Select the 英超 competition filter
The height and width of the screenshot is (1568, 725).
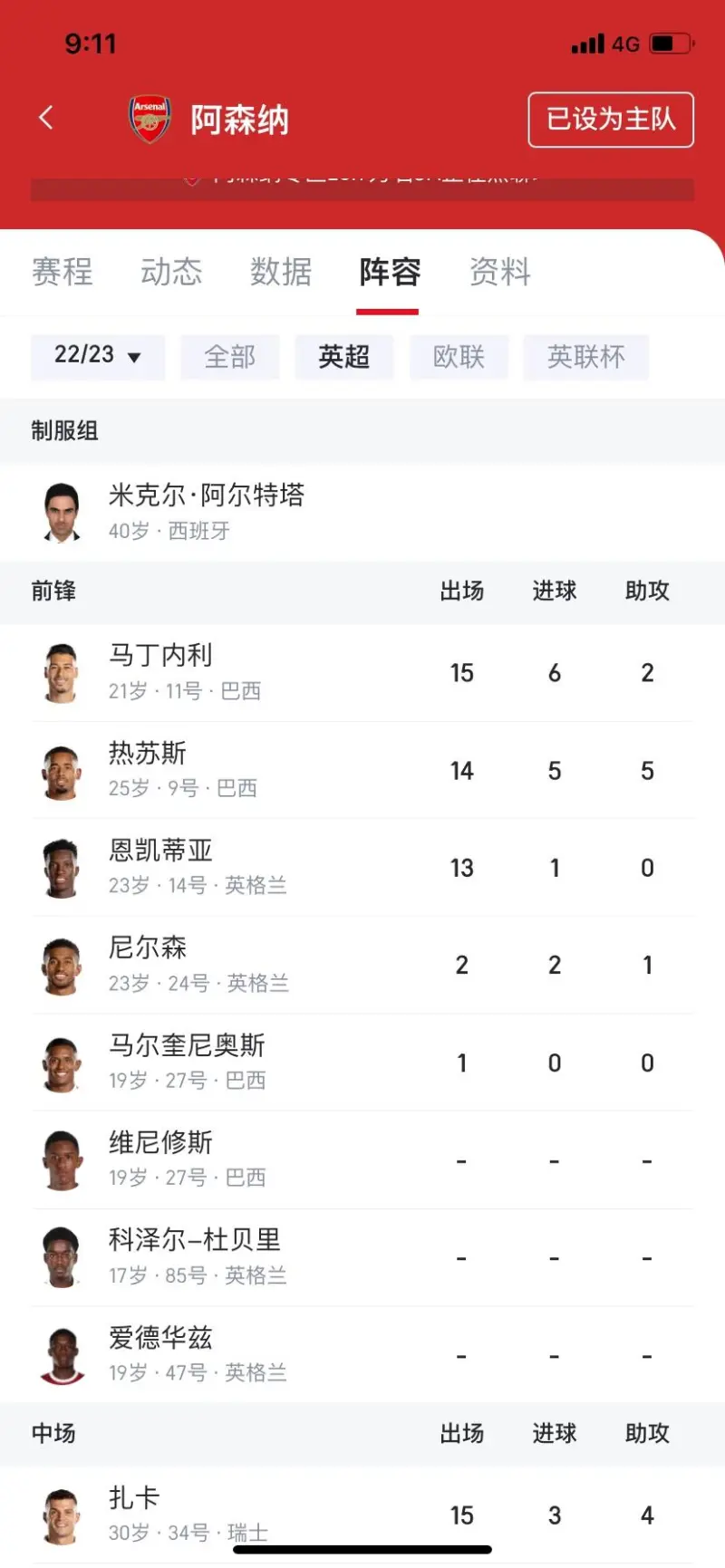(x=344, y=356)
